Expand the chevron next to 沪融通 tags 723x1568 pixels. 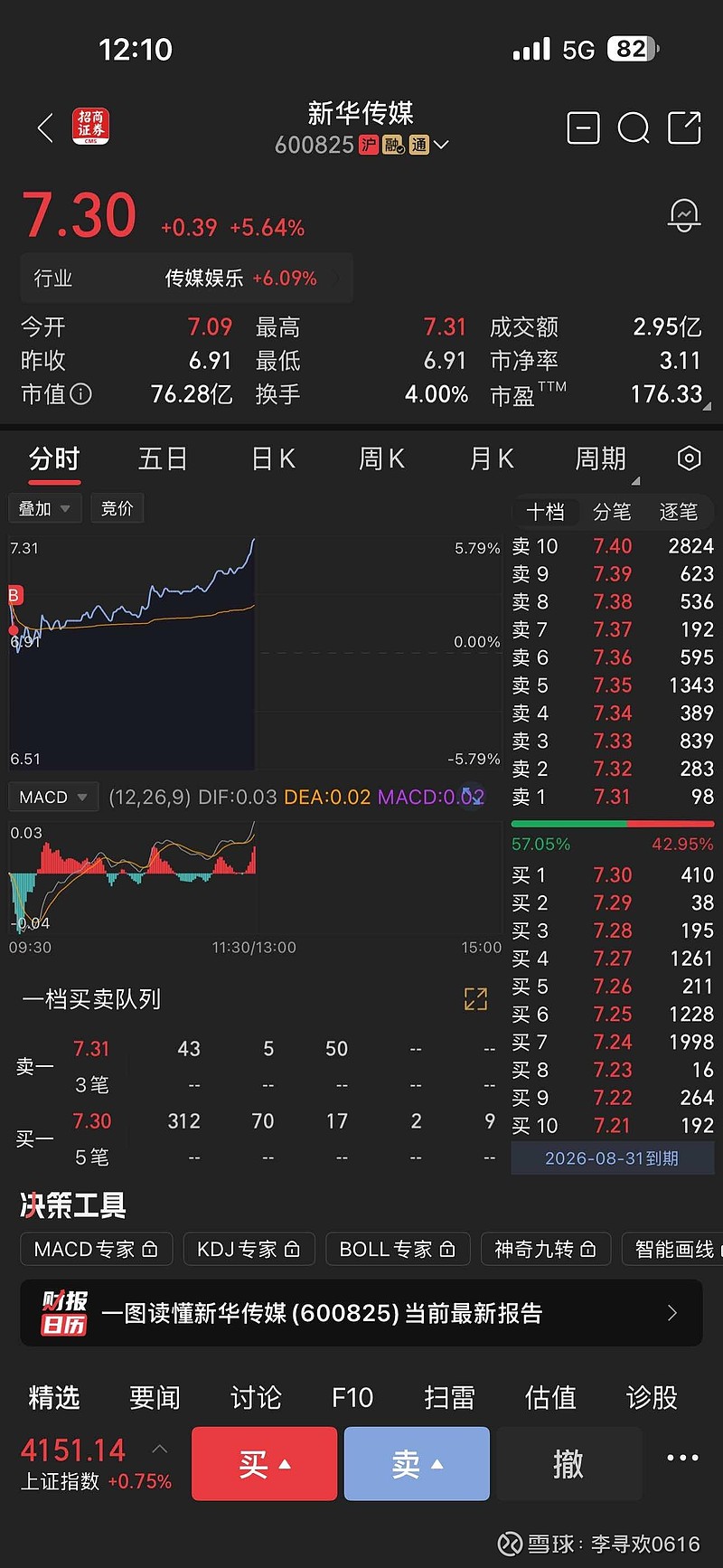pos(440,144)
